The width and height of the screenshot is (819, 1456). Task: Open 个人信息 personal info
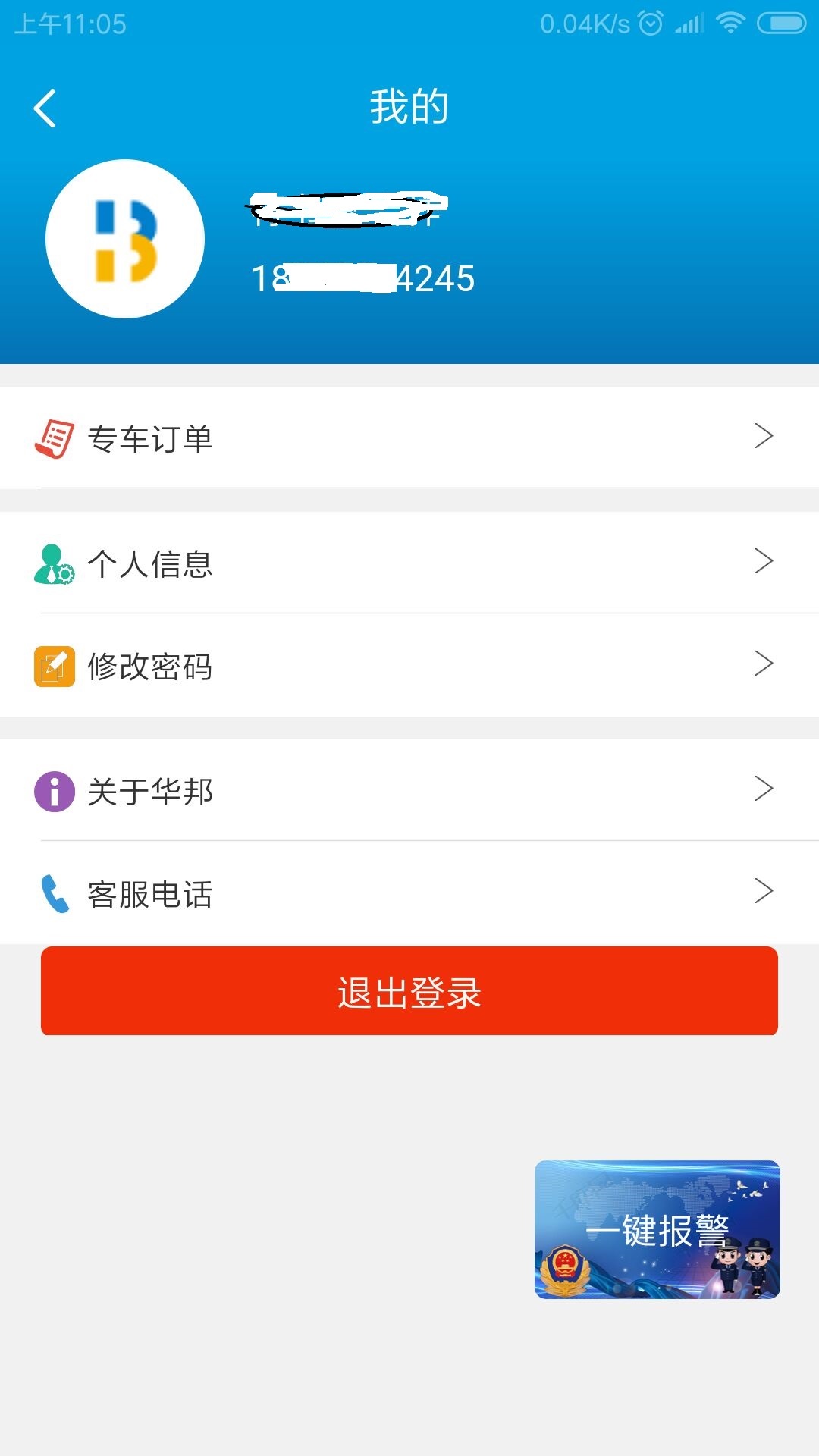click(x=409, y=563)
